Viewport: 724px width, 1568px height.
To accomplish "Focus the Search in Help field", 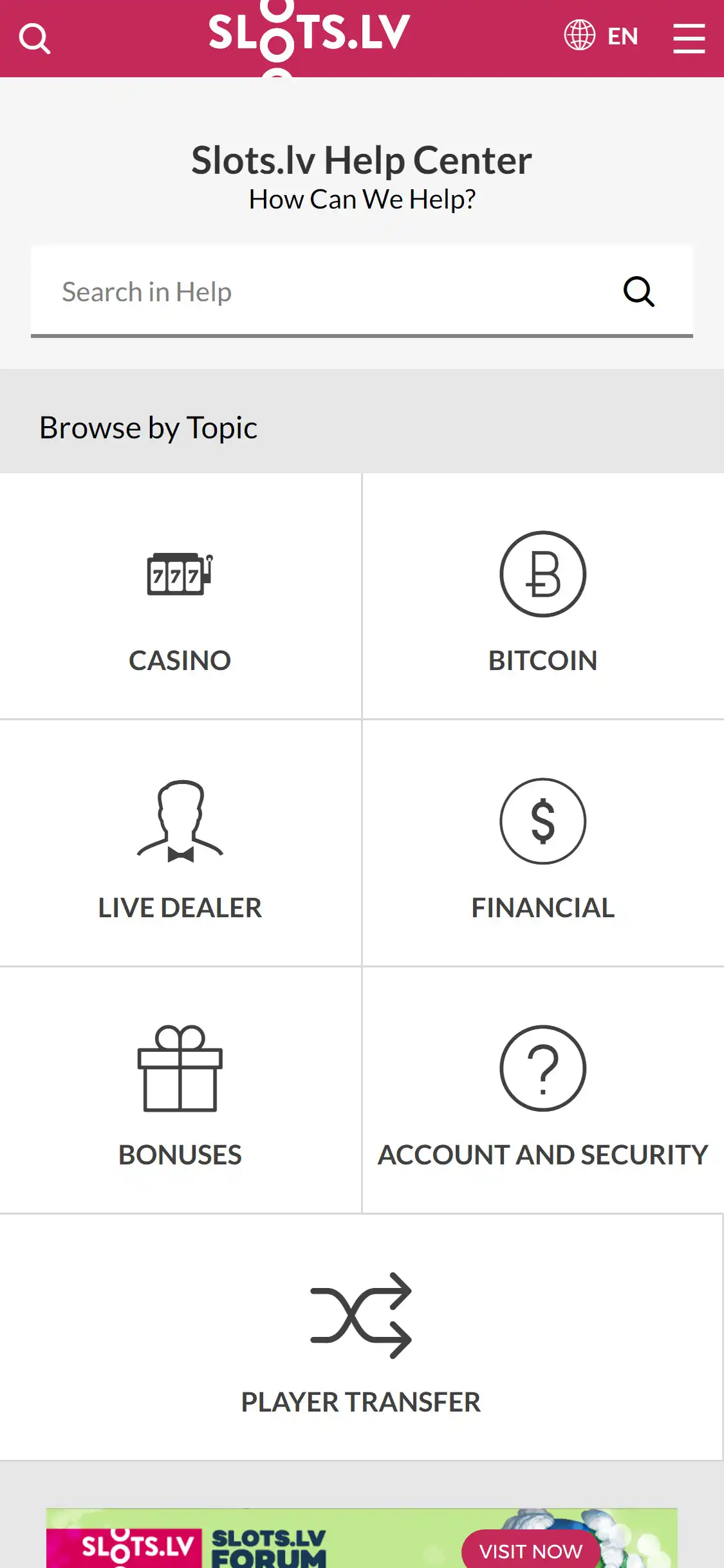I will [322, 292].
